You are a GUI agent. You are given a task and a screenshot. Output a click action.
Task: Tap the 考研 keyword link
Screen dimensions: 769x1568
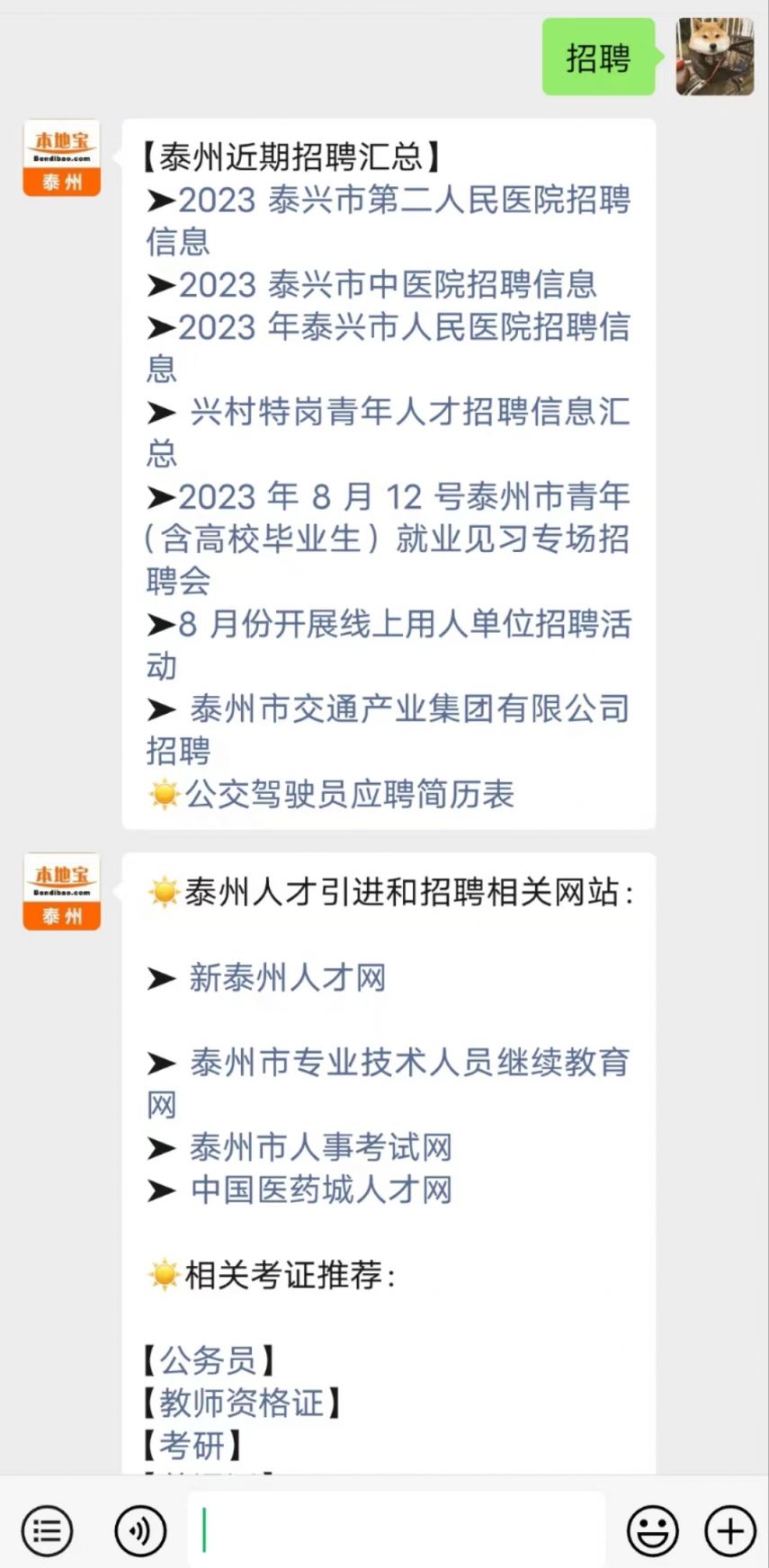[192, 1444]
